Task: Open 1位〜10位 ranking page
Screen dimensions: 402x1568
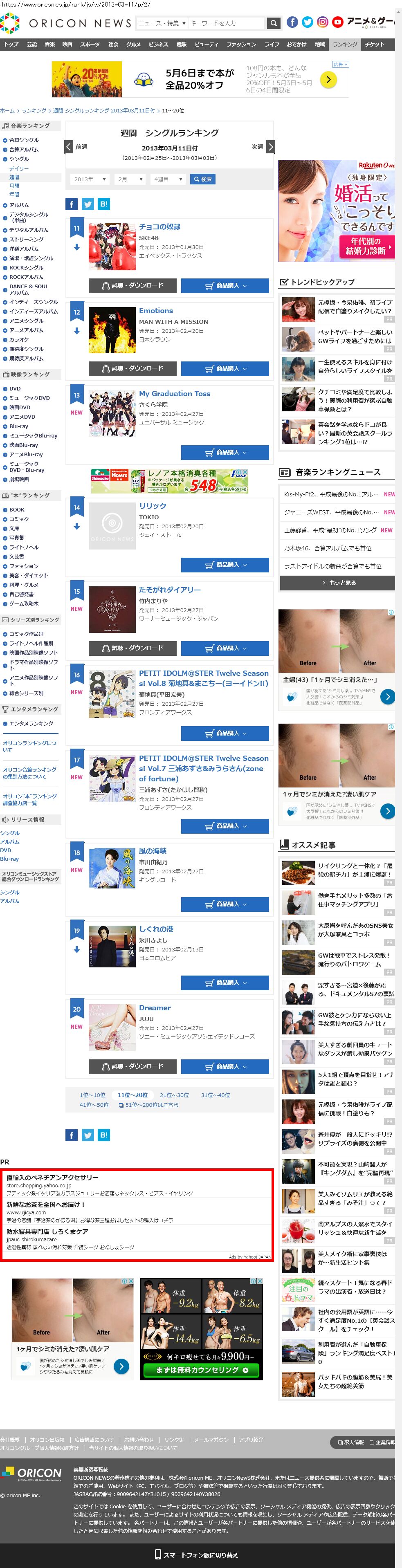Action: tap(92, 1095)
